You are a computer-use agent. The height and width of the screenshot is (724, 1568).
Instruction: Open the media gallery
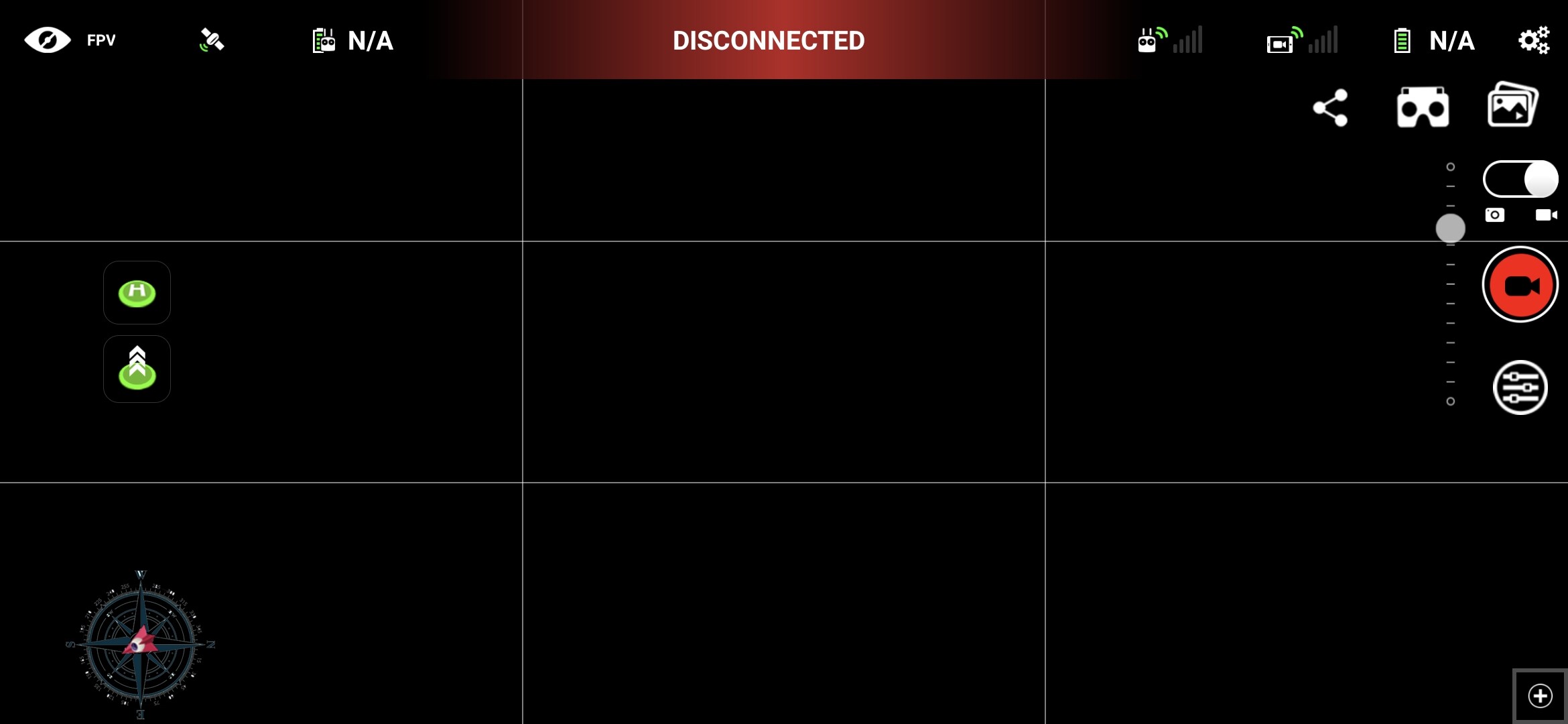pos(1513,105)
